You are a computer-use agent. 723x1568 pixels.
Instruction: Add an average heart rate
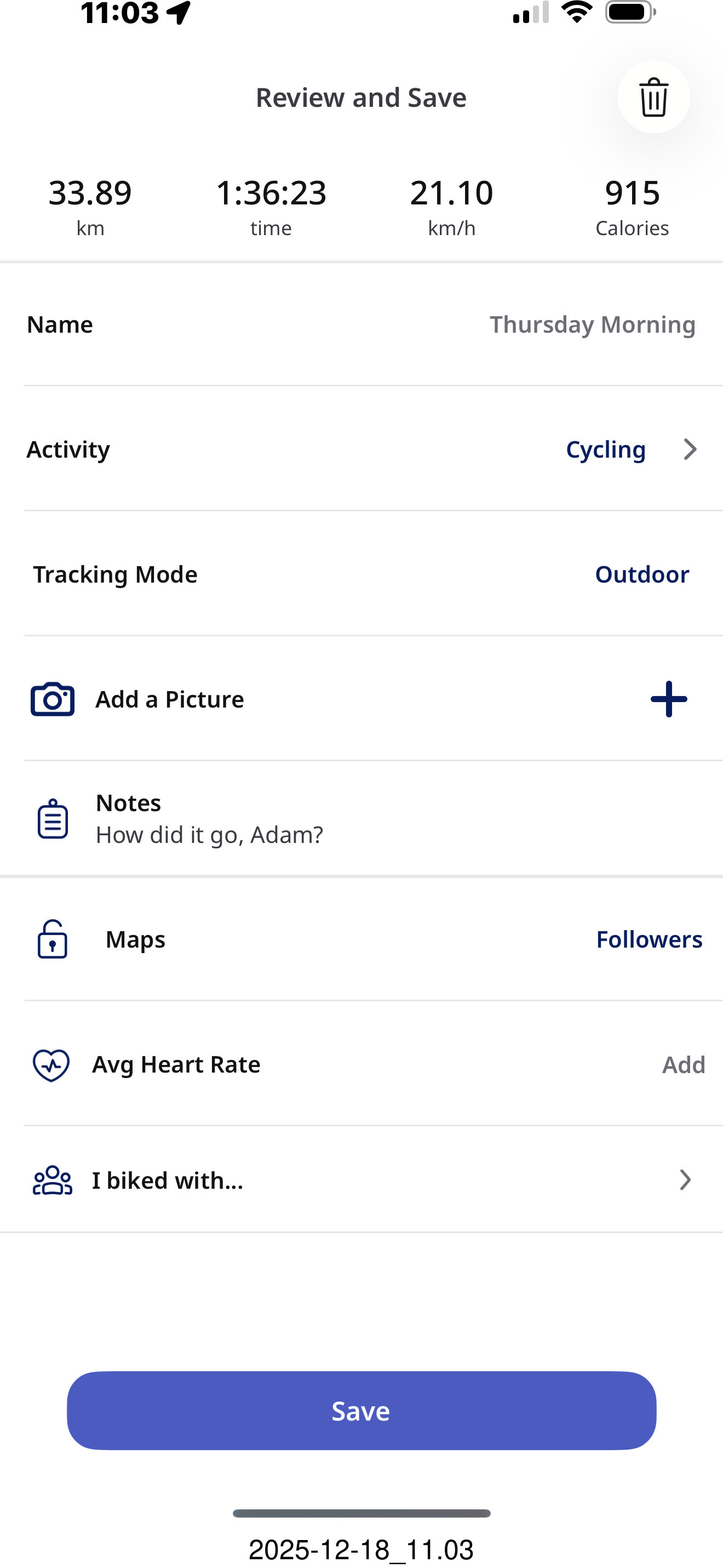[x=683, y=1065]
